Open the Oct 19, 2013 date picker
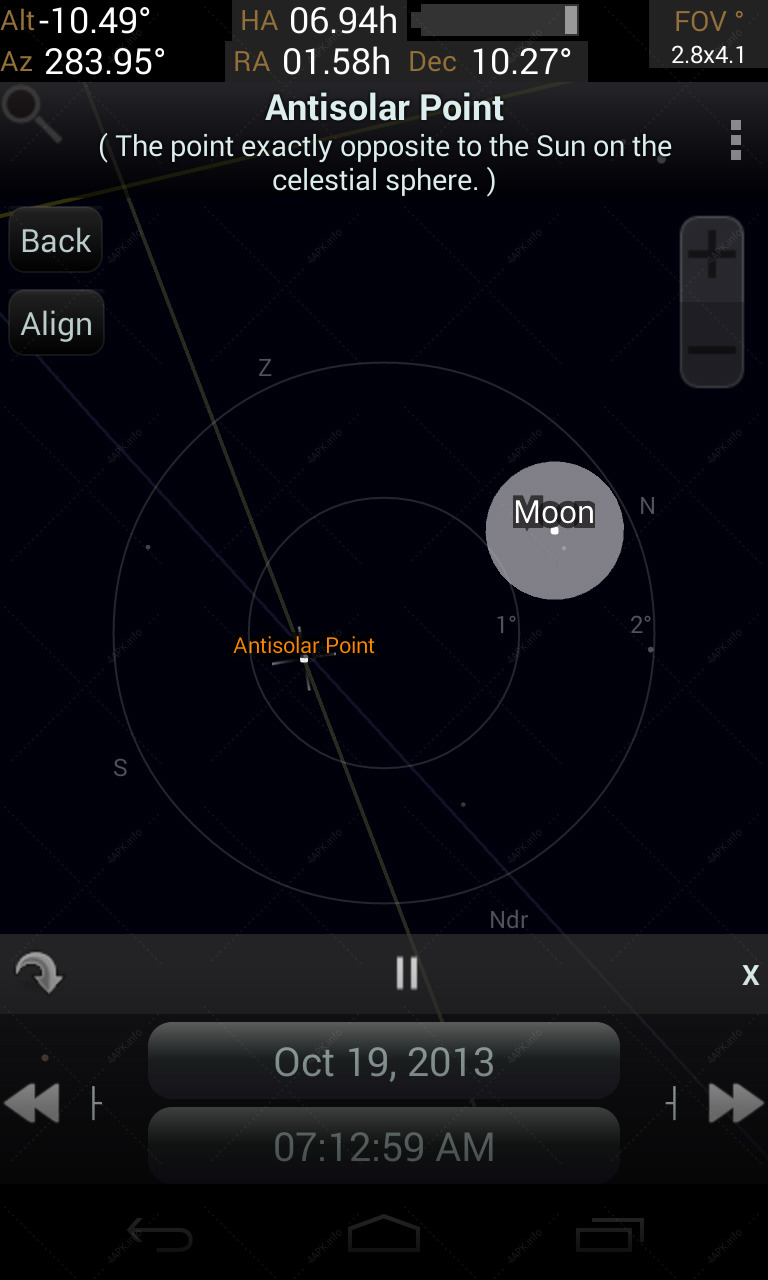Screen dimensions: 768x1280 pos(384,1061)
